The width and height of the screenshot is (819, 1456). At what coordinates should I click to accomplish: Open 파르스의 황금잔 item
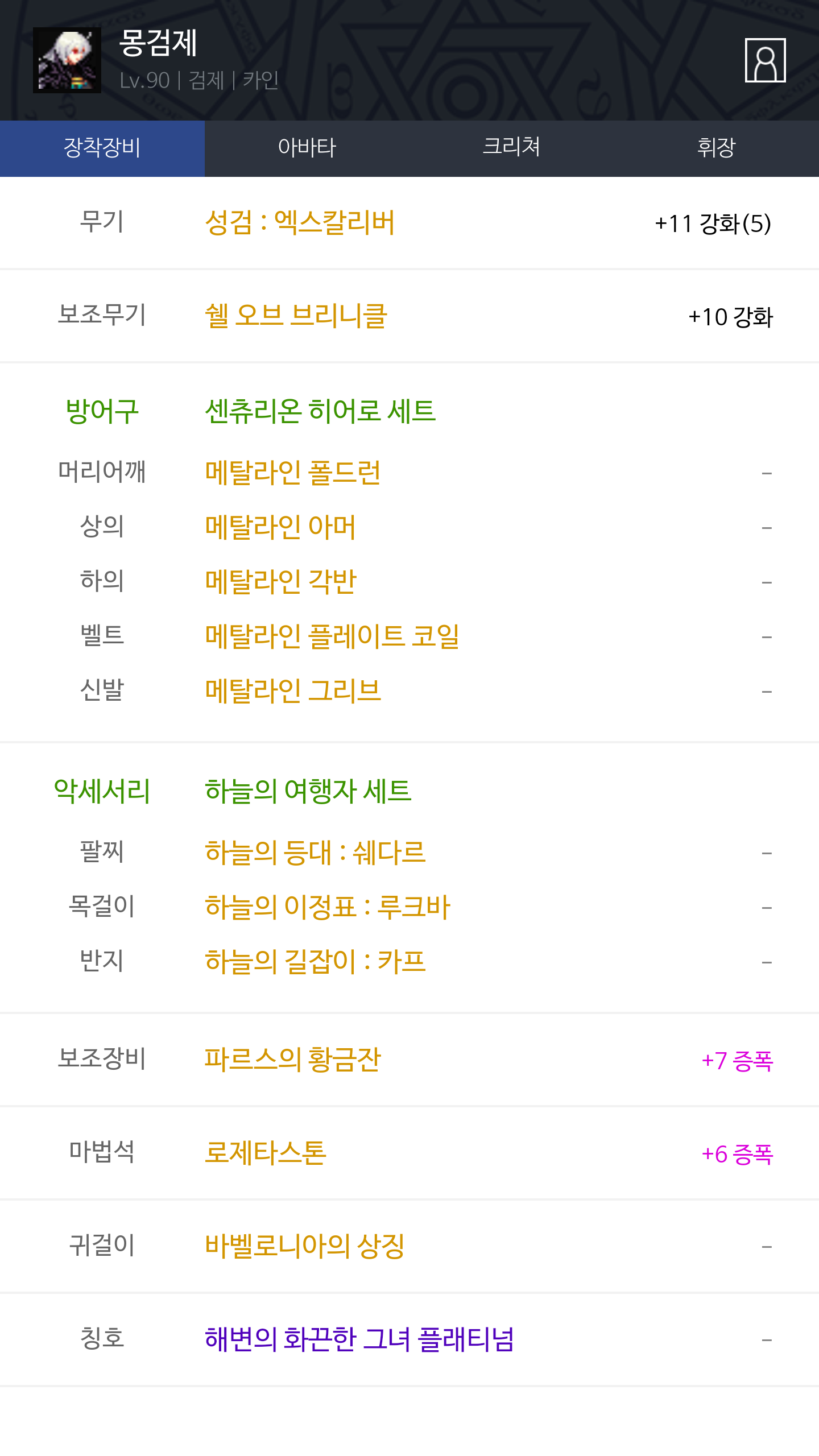click(x=292, y=1059)
